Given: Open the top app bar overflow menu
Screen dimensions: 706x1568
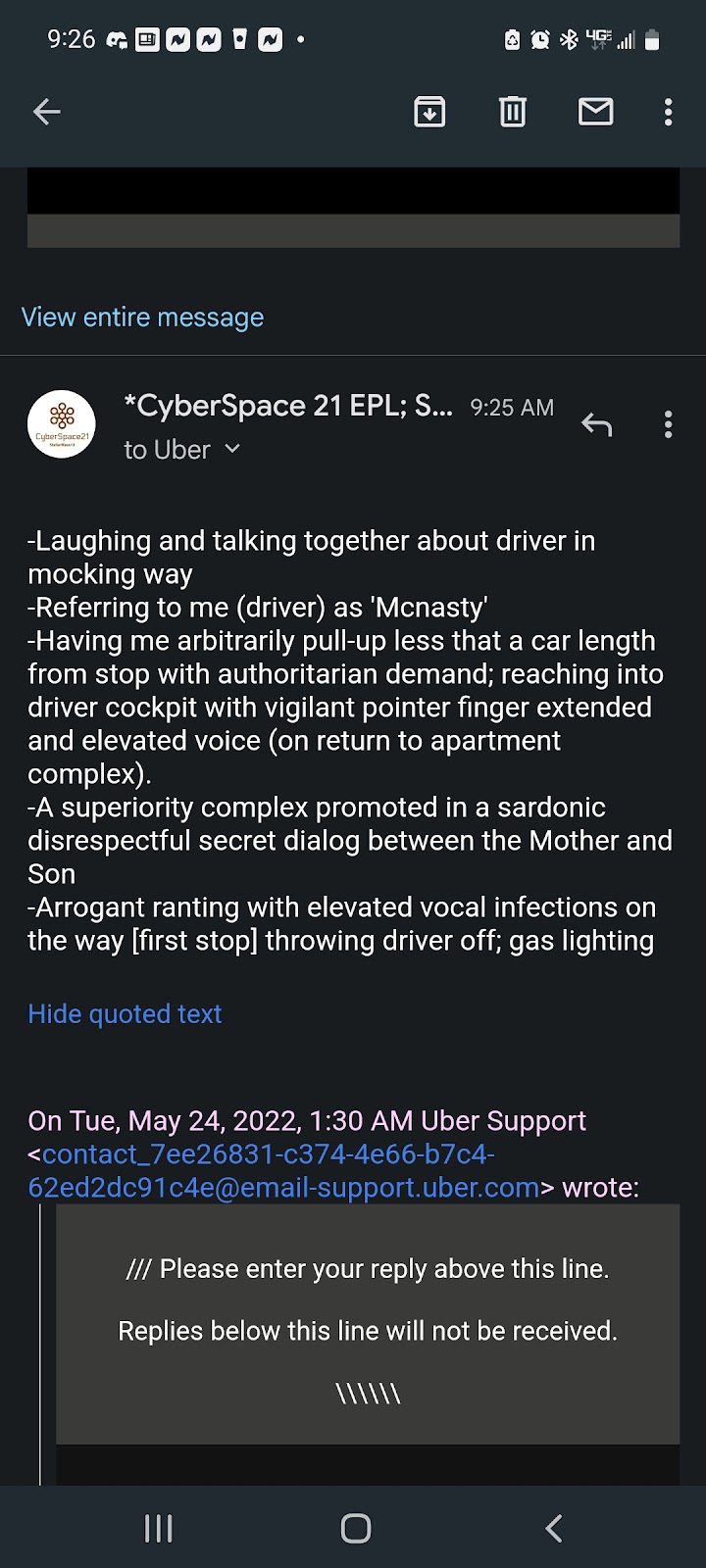Looking at the screenshot, I should 668,112.
